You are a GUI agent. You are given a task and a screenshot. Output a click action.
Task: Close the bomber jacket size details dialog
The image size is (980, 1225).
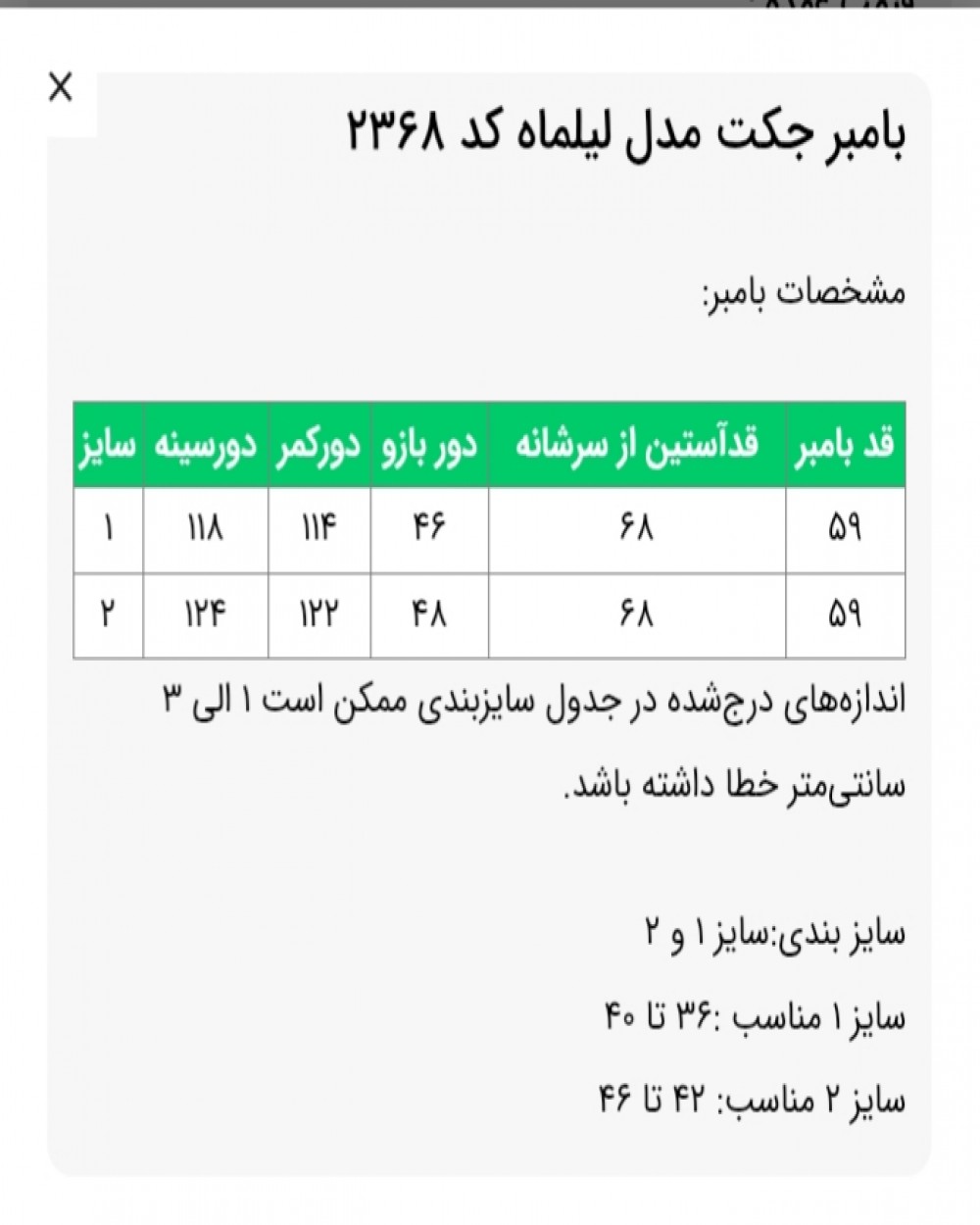pos(61,88)
